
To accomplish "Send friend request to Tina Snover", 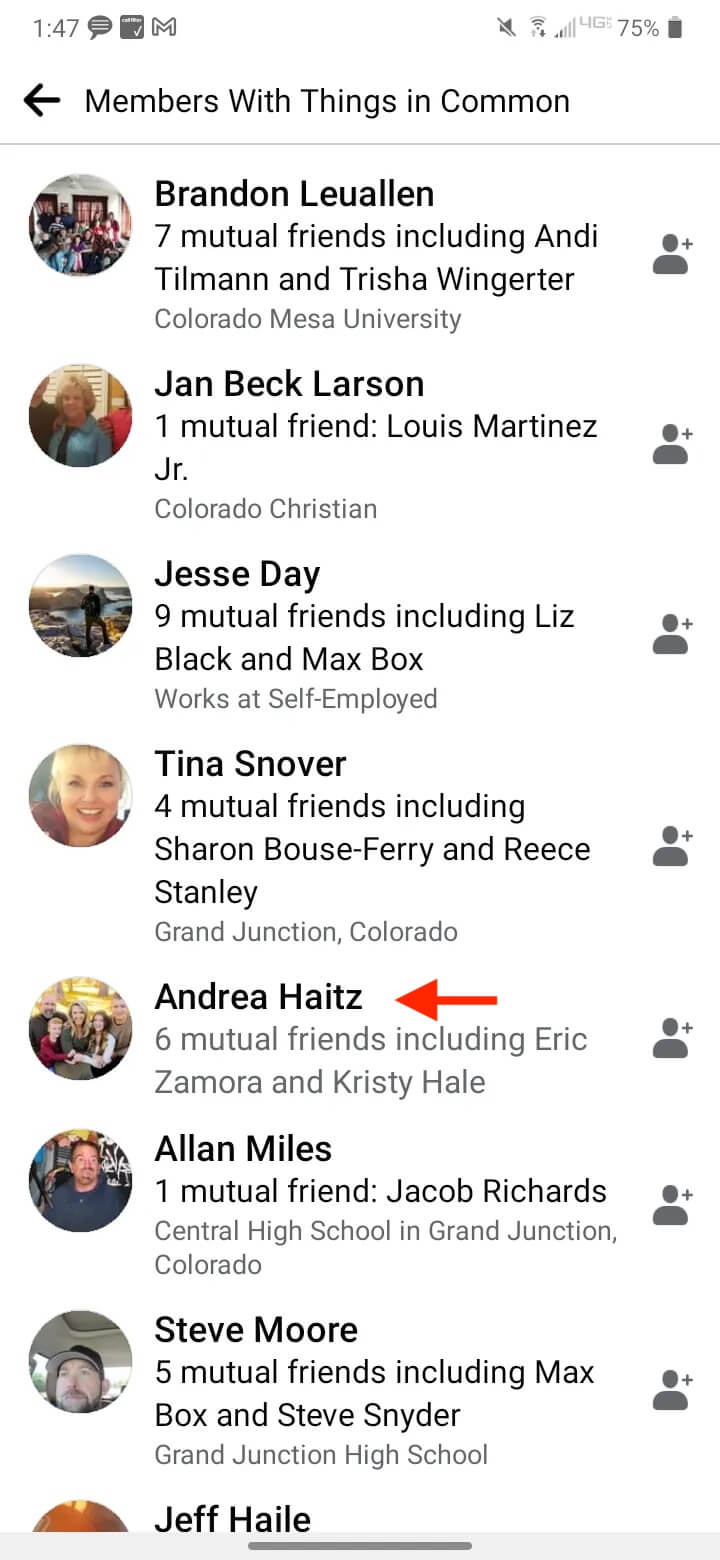I will (672, 846).
